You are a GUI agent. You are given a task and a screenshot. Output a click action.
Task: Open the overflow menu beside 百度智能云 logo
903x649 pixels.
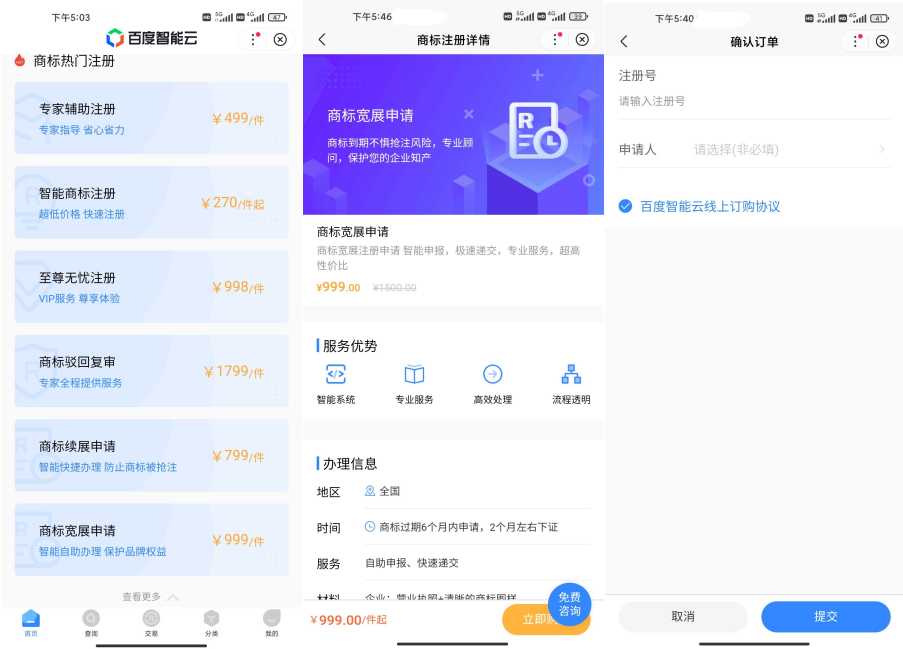(x=251, y=40)
